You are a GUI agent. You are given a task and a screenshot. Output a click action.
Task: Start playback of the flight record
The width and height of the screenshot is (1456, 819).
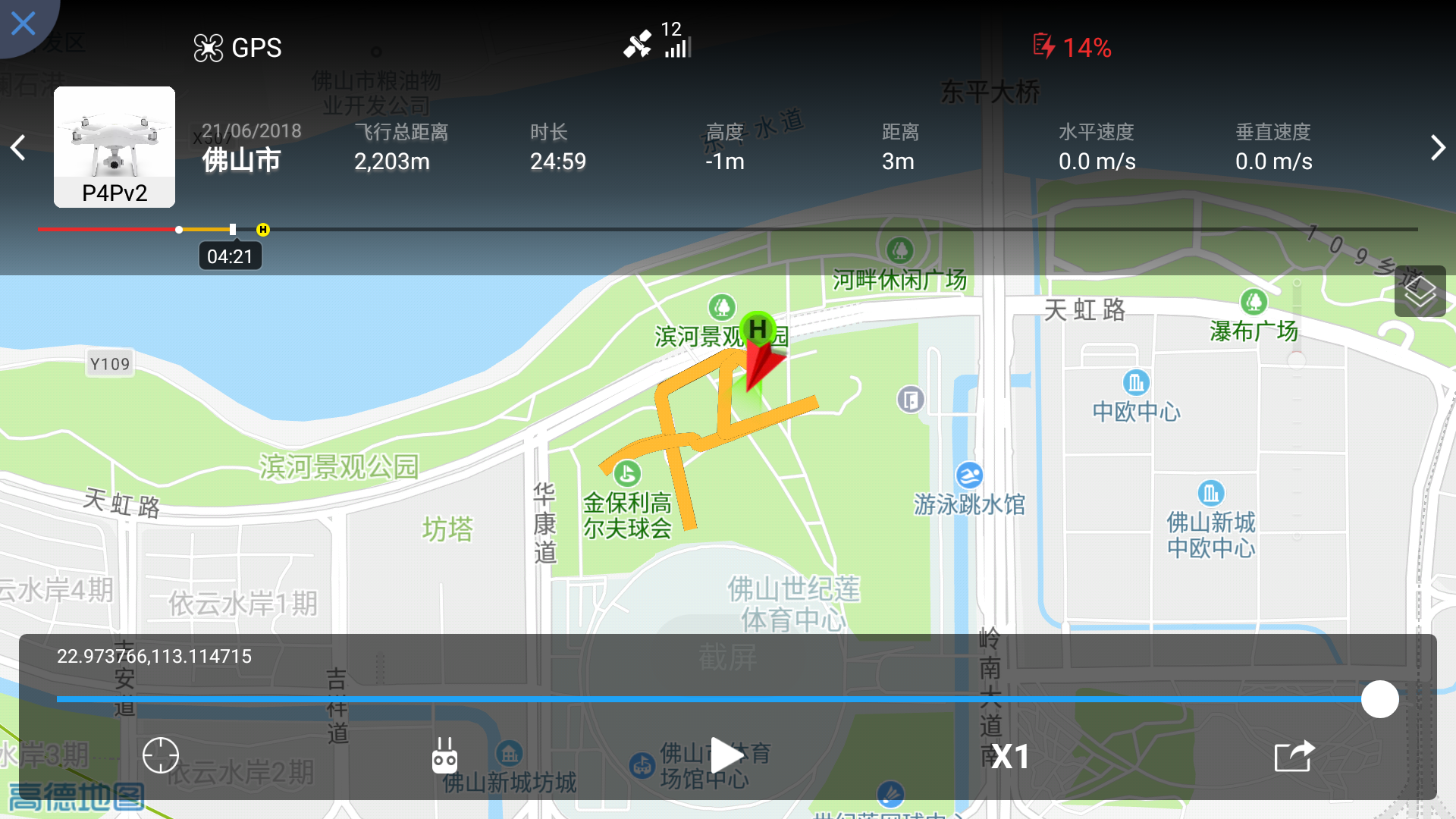[x=727, y=755]
